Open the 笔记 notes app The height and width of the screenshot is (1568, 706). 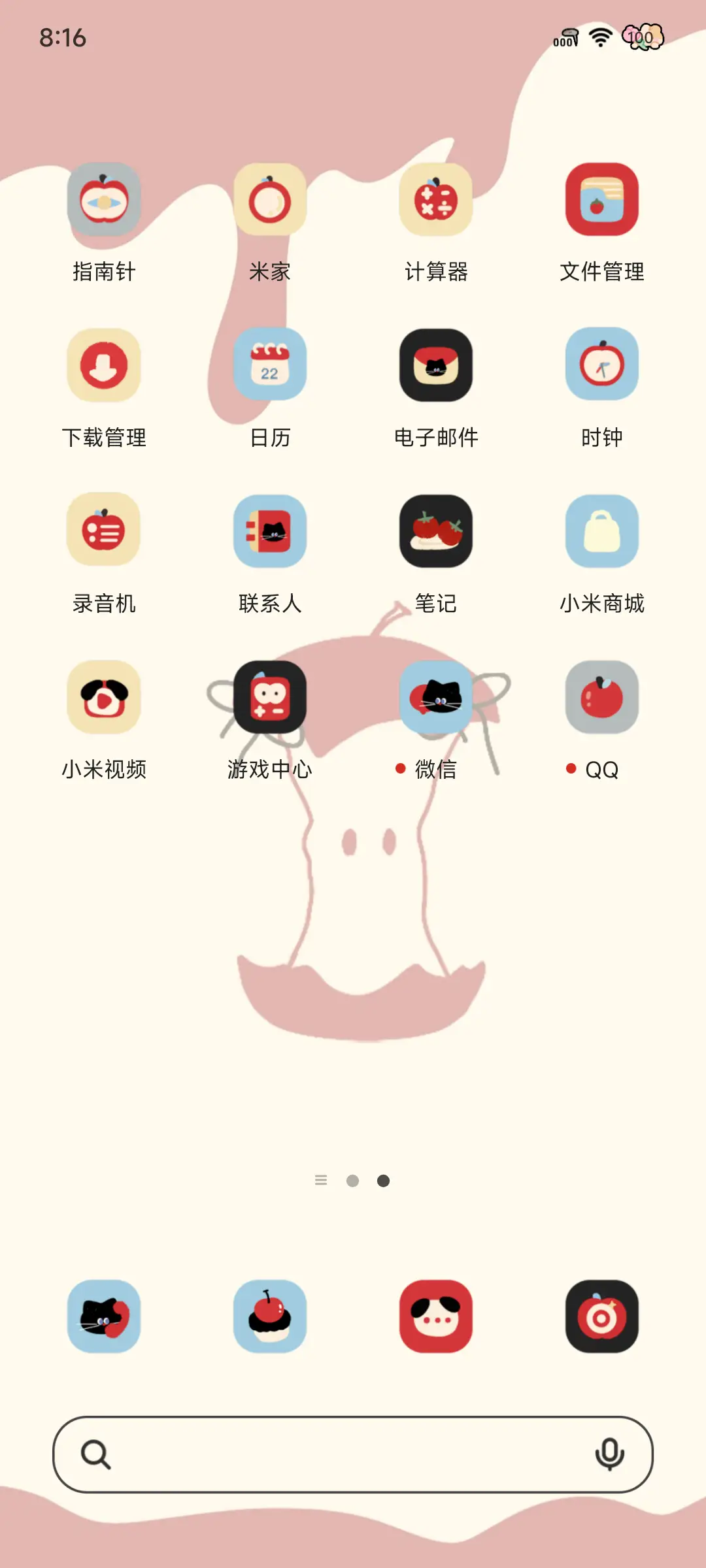pos(436,531)
